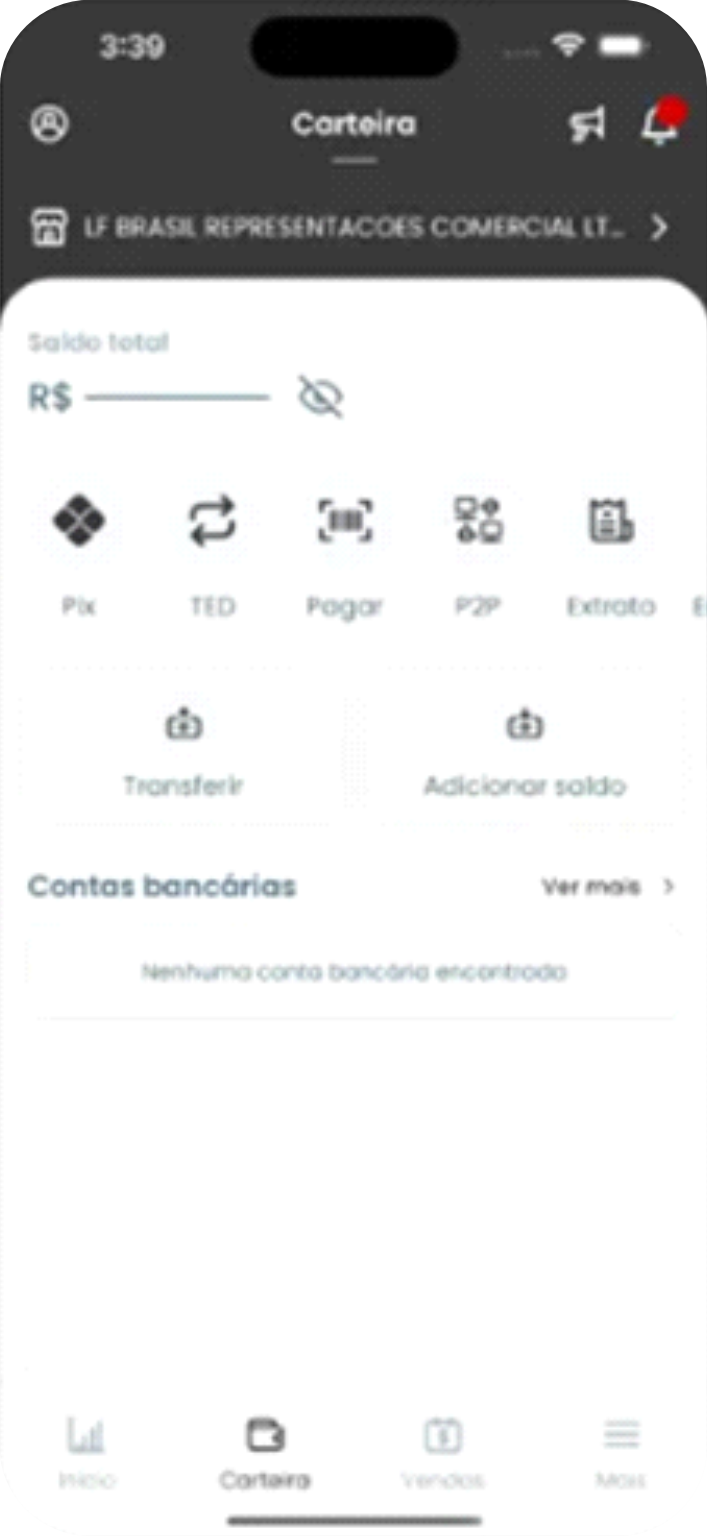Open the Mais menu tab
This screenshot has height=1536, width=707.
point(621,1452)
